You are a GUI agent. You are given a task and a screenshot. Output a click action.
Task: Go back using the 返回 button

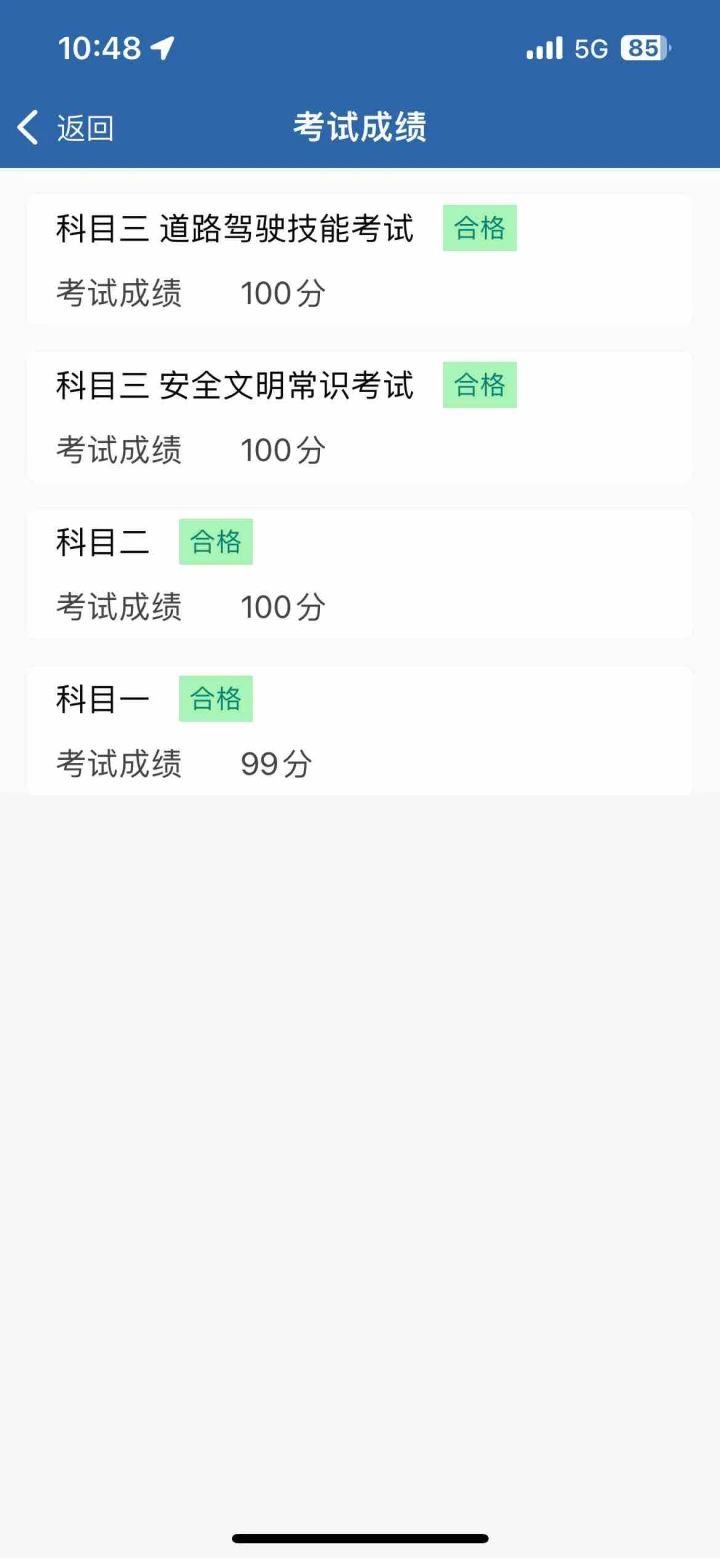click(x=66, y=128)
